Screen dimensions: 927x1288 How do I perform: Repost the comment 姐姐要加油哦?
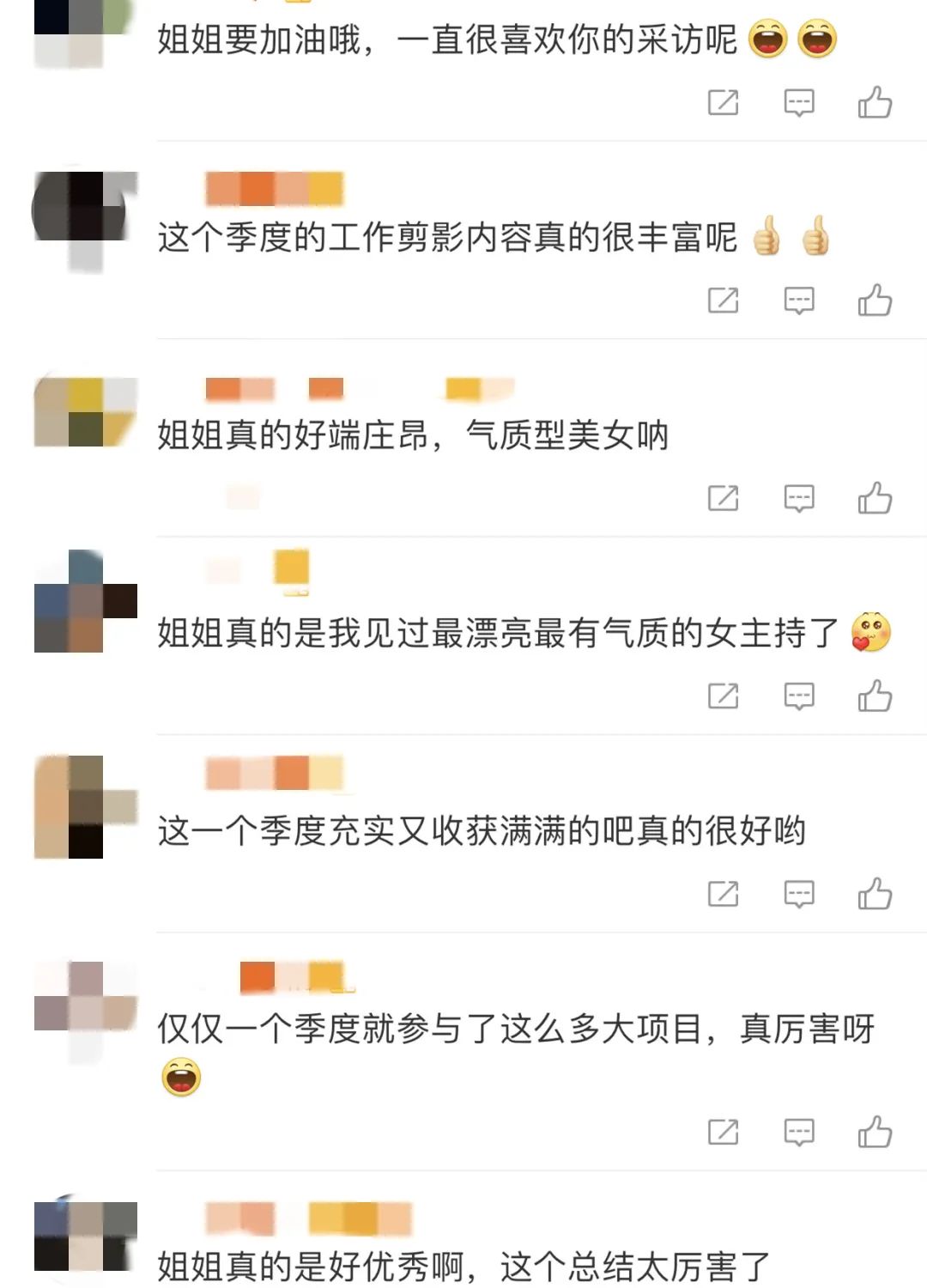click(x=723, y=103)
